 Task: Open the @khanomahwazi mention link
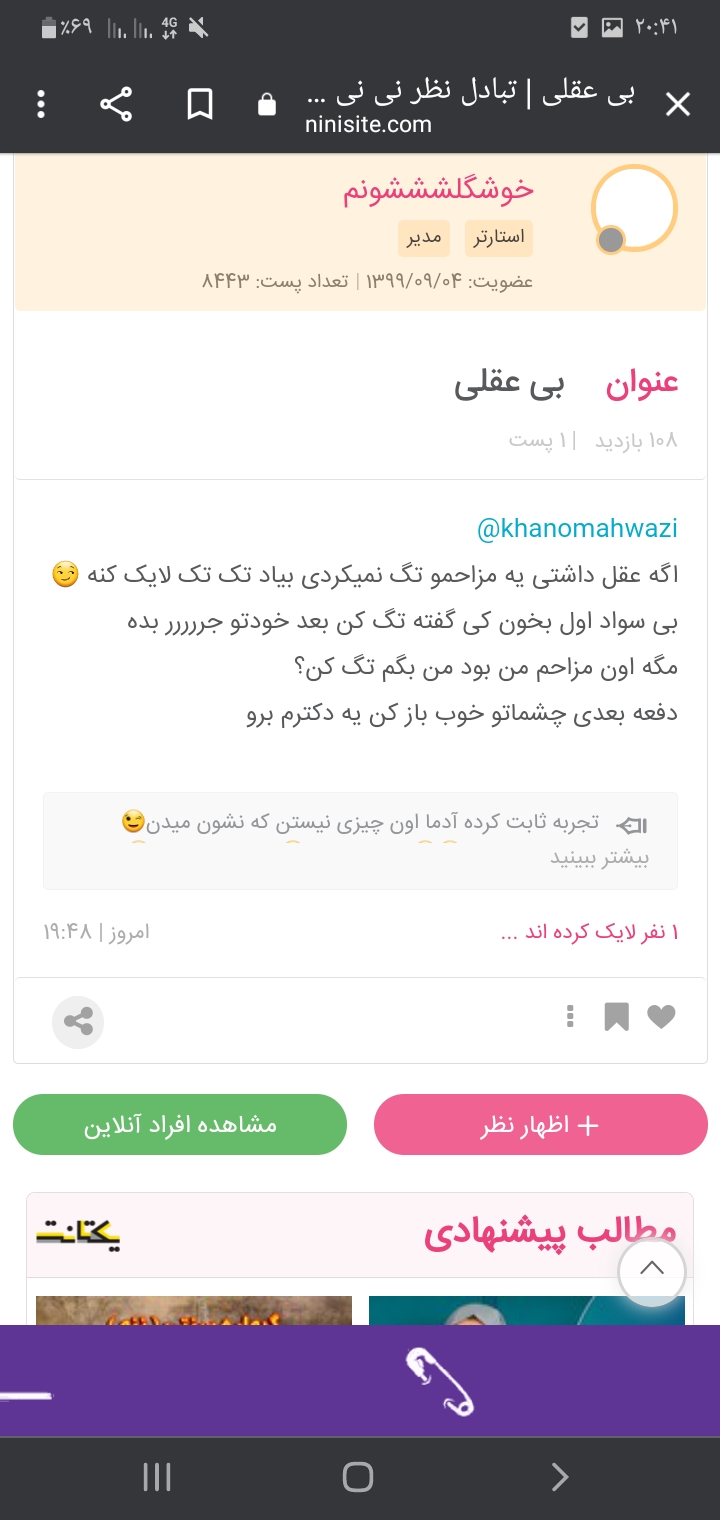(577, 528)
